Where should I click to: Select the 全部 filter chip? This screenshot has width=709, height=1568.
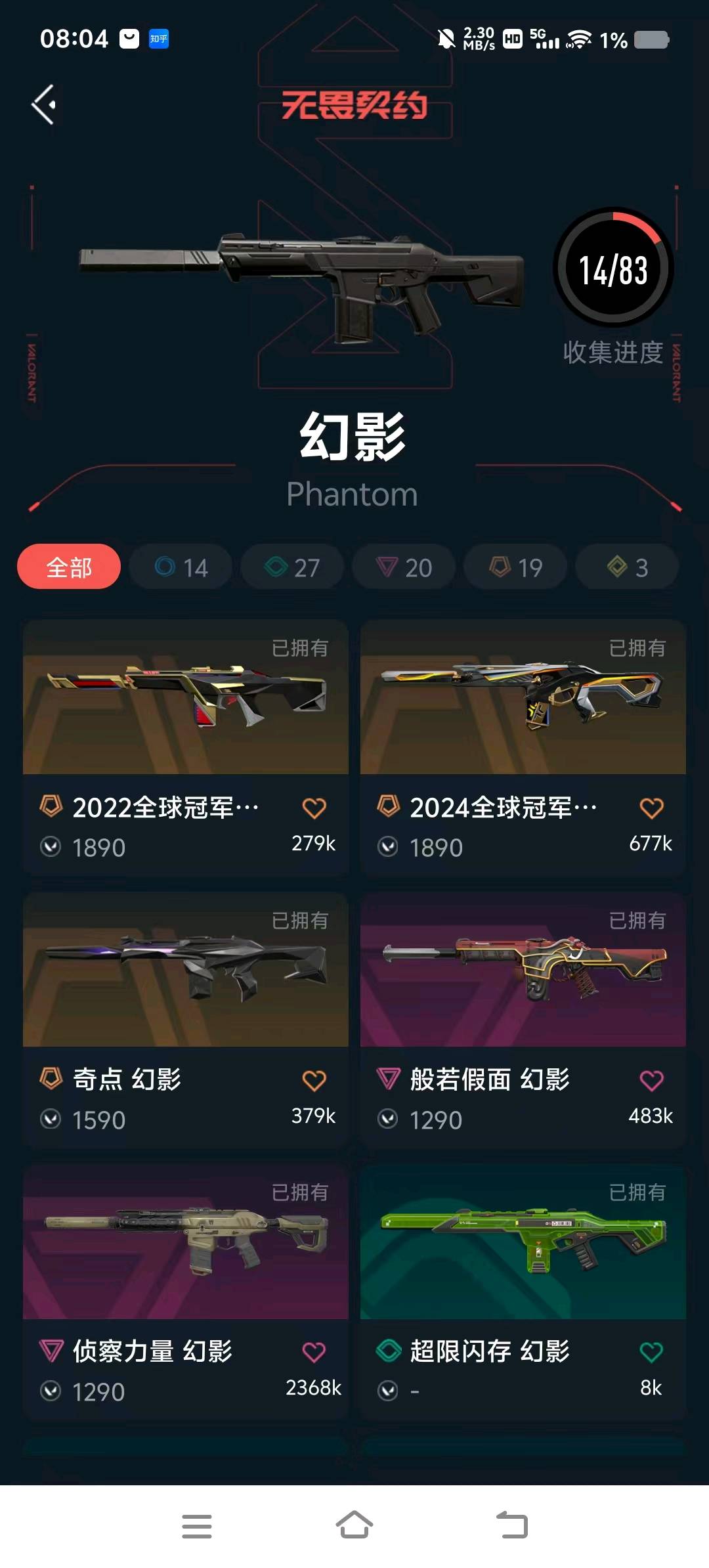pyautogui.click(x=69, y=567)
